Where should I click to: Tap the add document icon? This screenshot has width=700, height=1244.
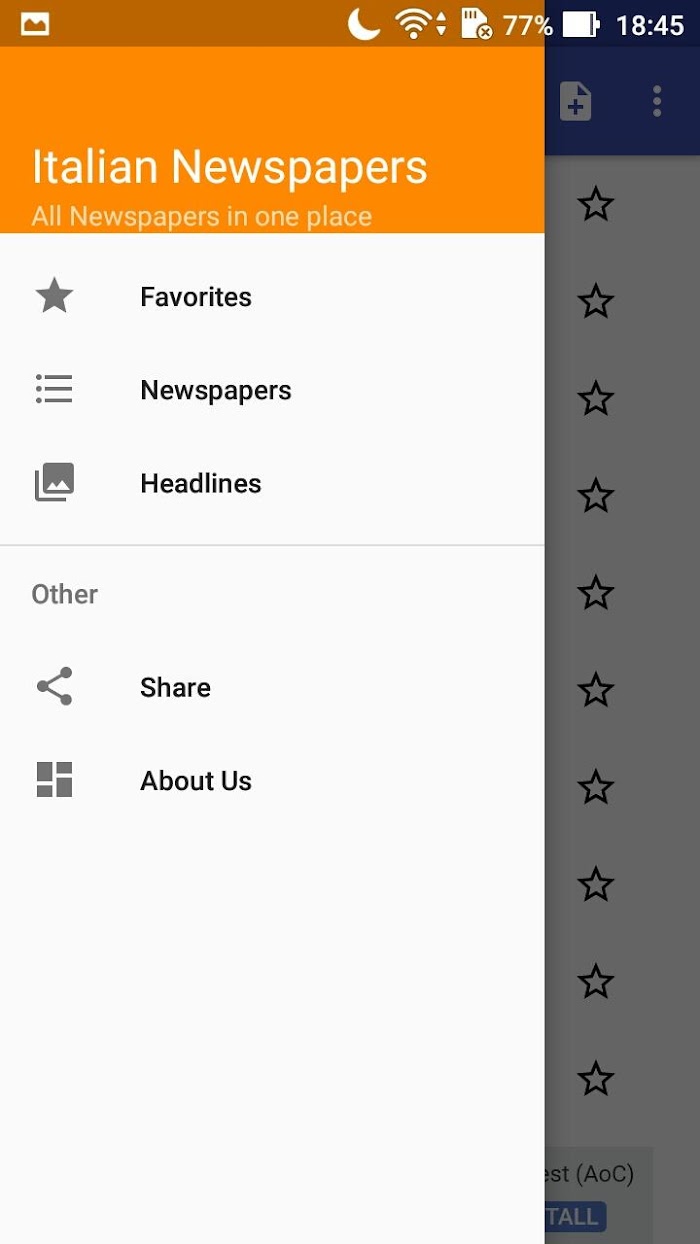pyautogui.click(x=576, y=101)
